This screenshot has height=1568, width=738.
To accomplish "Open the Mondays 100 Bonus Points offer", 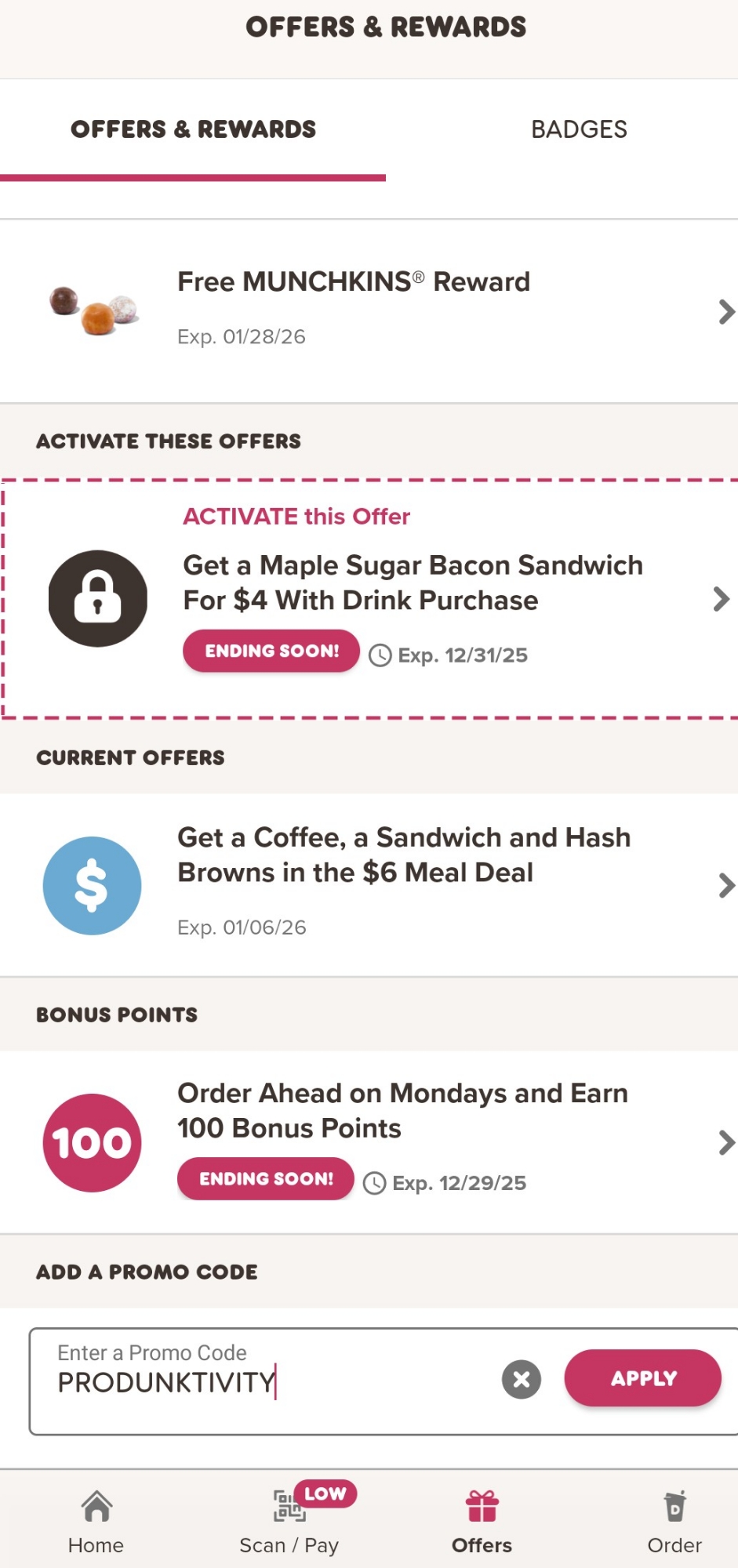I will 369,1142.
